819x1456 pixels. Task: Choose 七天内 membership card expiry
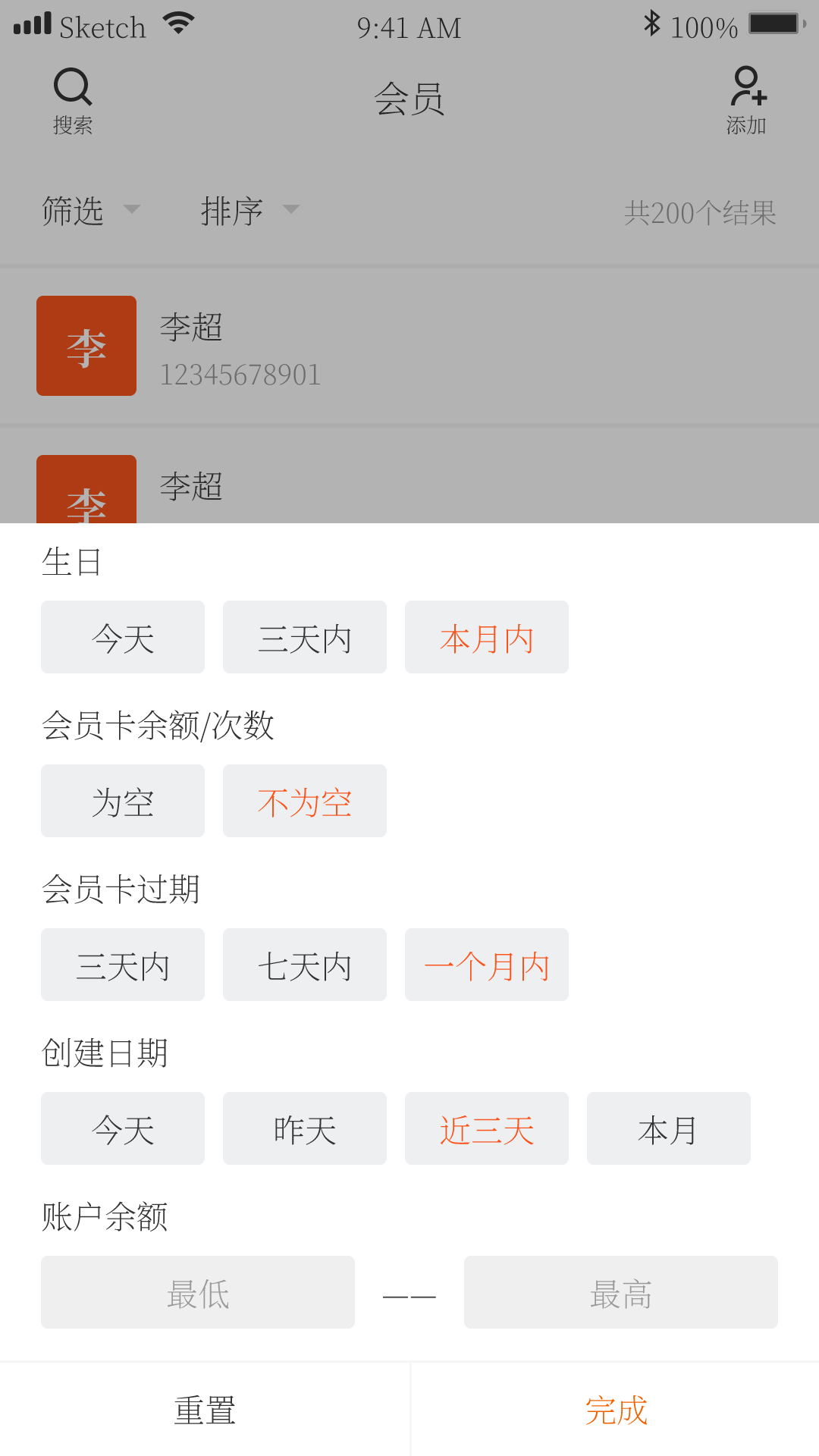(x=304, y=965)
